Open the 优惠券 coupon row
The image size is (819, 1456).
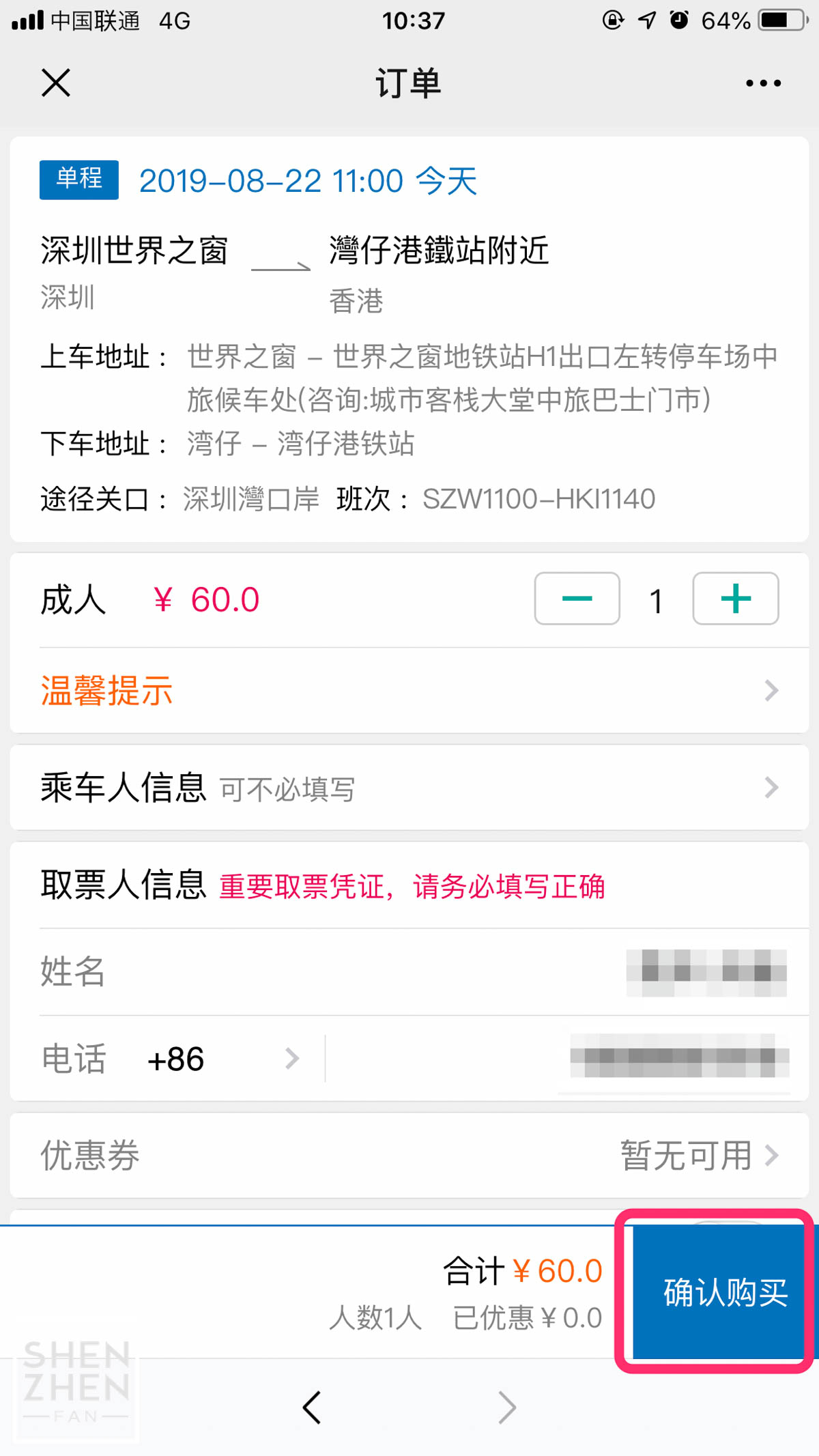(409, 1156)
